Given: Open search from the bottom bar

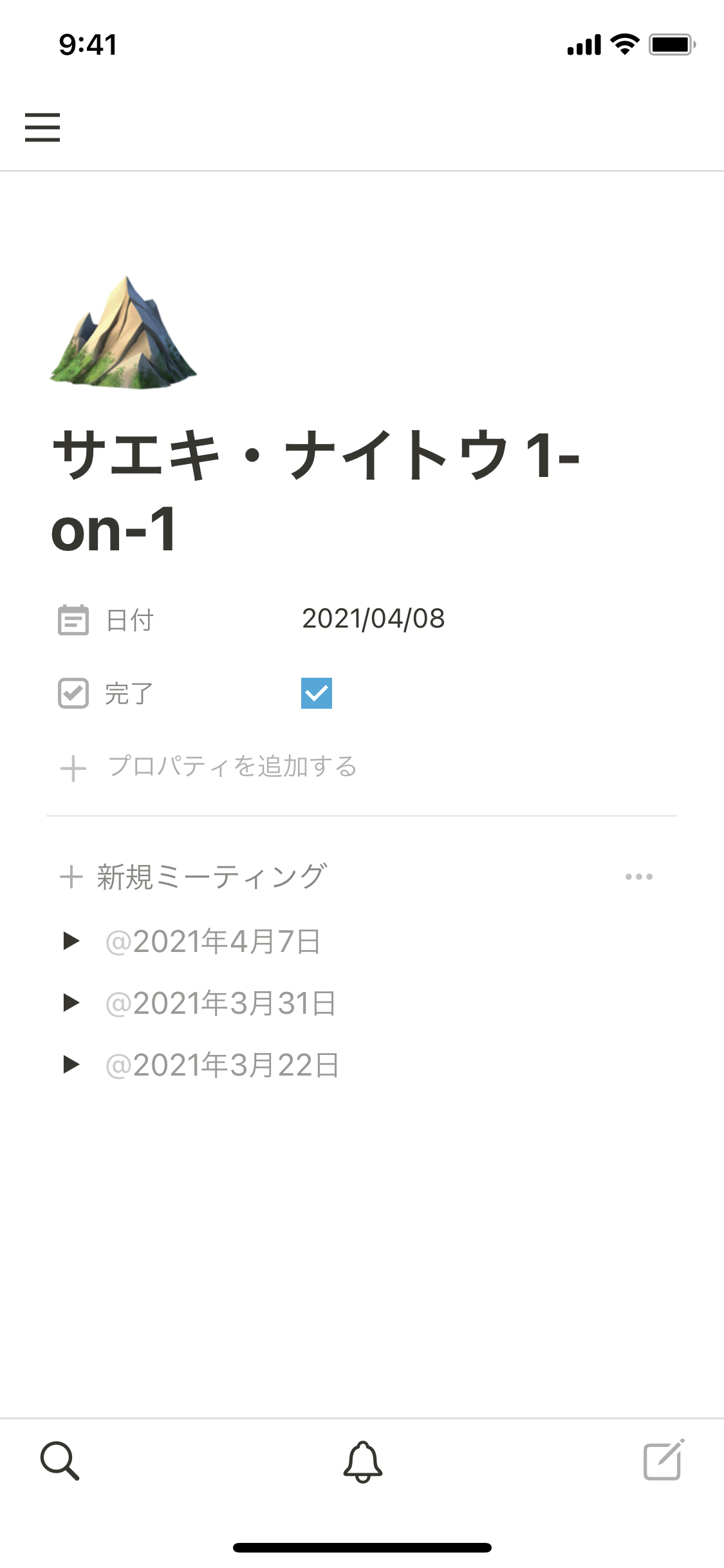Looking at the screenshot, I should (x=60, y=1461).
